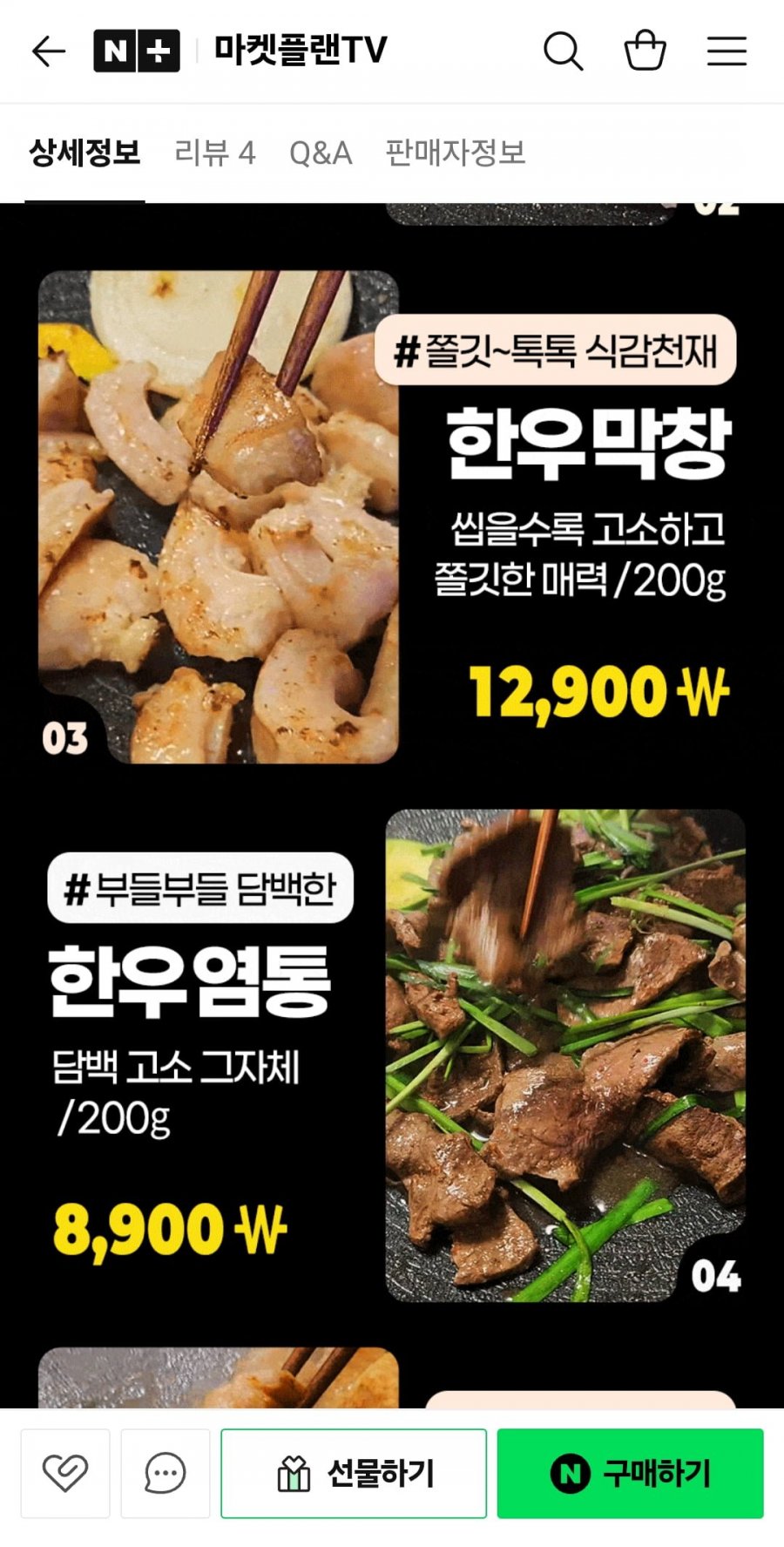Tap the 구매하기 purchase button
Screen dimensions: 784x1547
coord(630,1473)
